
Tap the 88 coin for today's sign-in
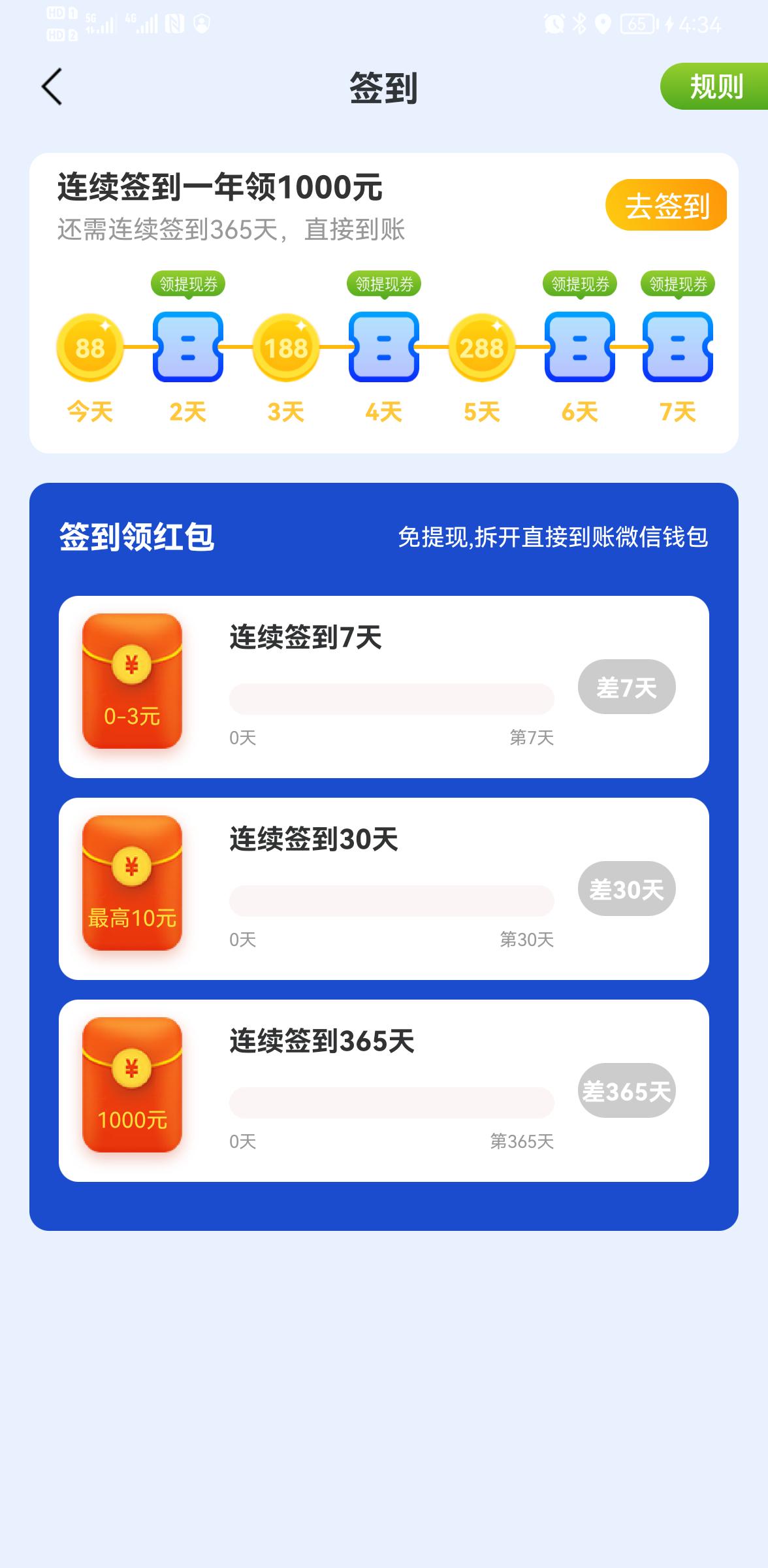point(90,348)
